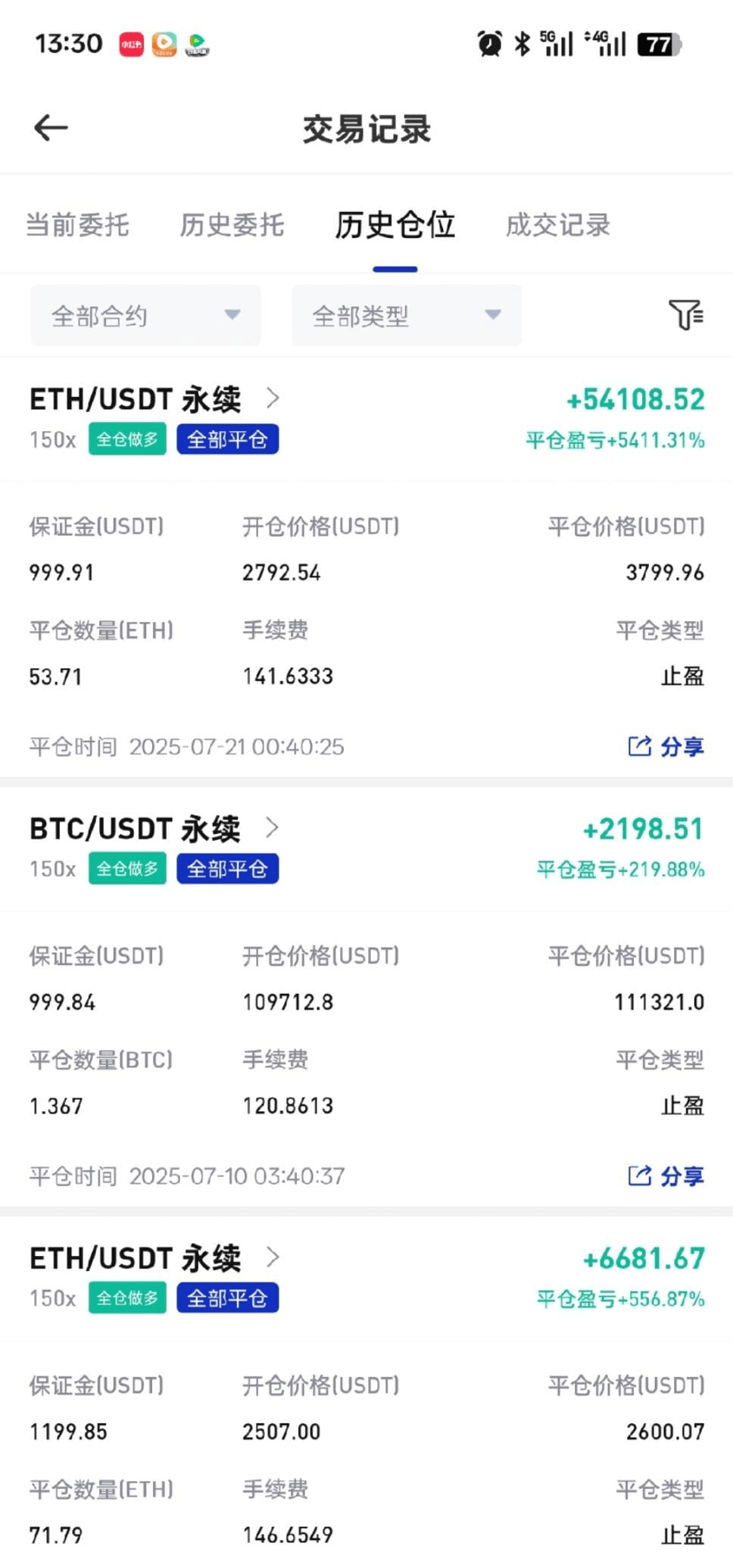733x1568 pixels.
Task: Select the 历史仓位 tab
Action: (x=395, y=225)
